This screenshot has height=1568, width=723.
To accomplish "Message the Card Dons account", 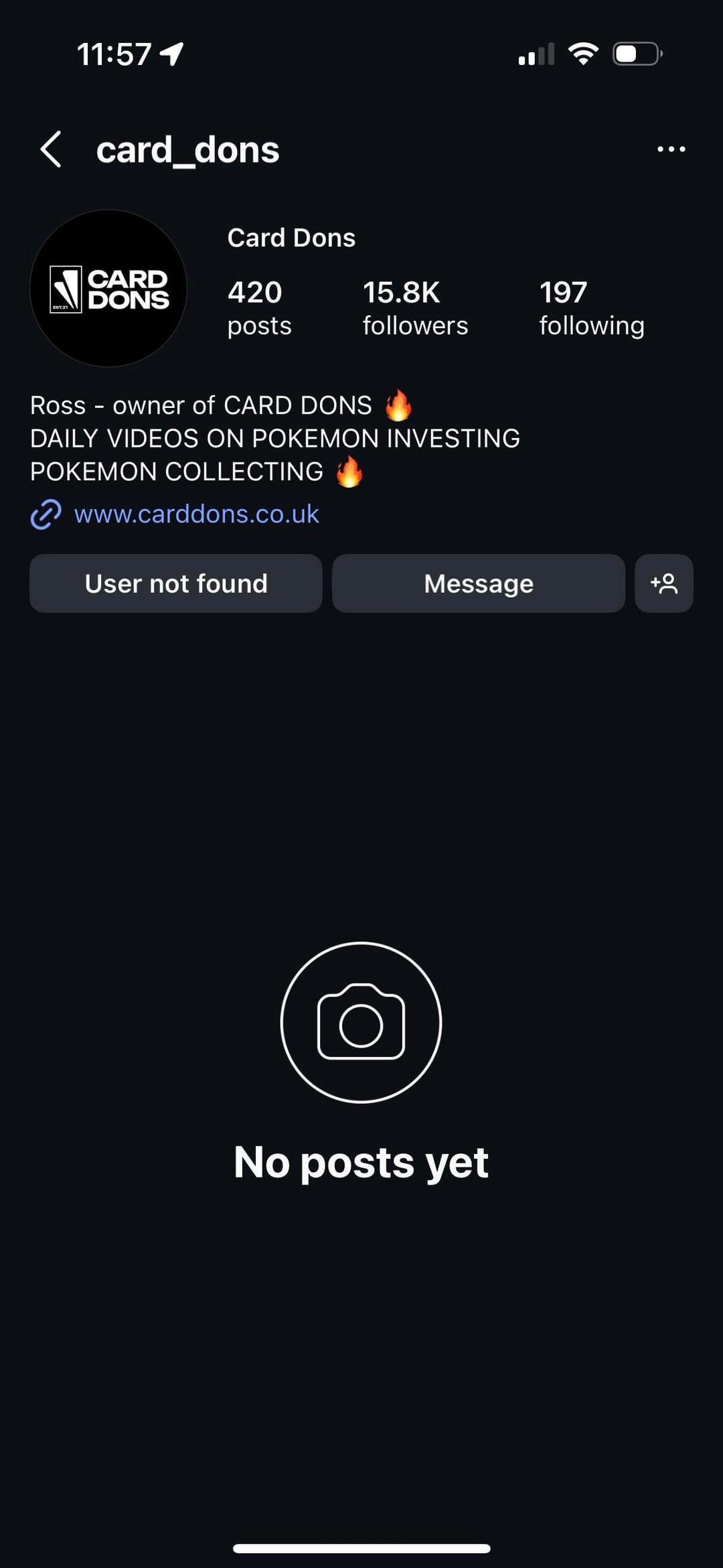I will click(x=479, y=583).
